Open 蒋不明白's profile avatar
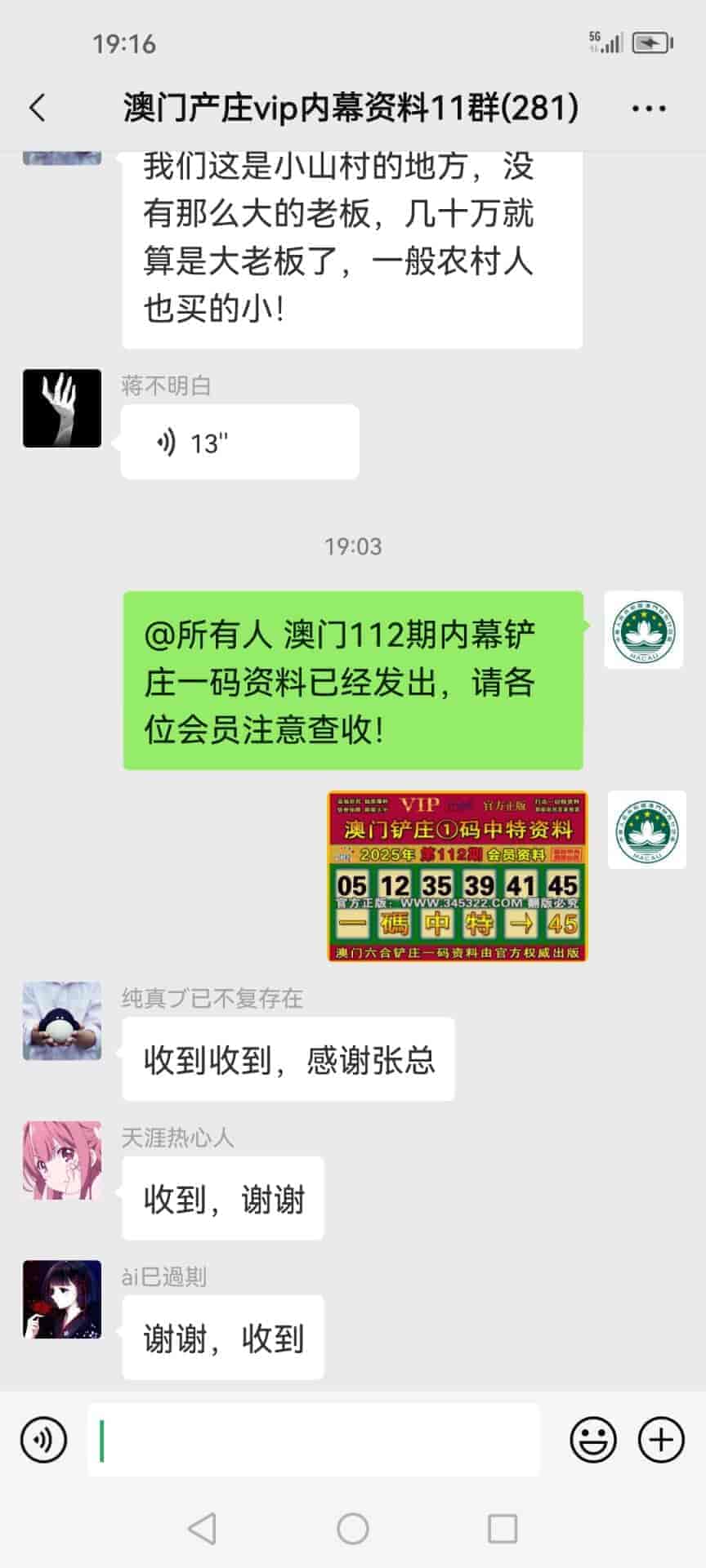The height and width of the screenshot is (1568, 706). 62,408
